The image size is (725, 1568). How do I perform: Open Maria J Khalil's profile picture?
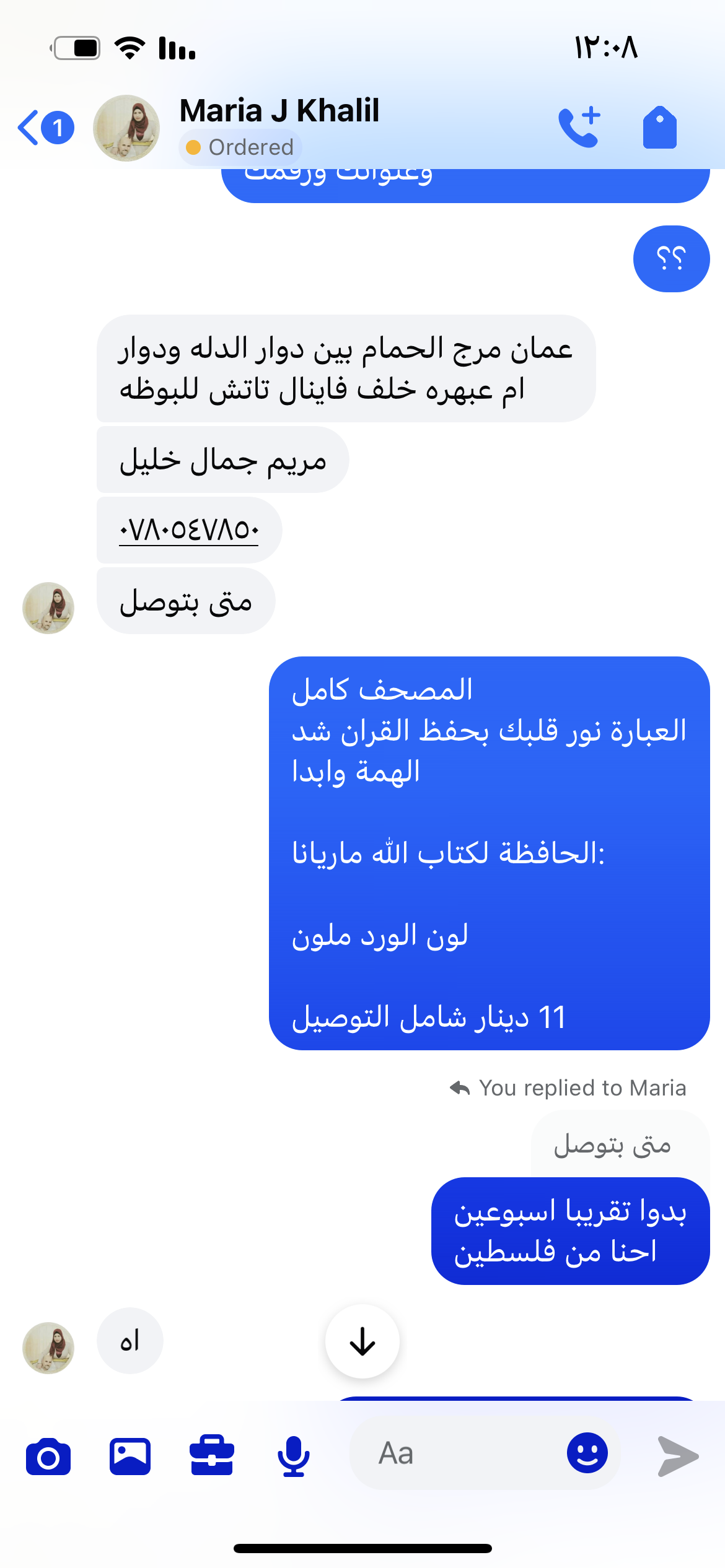[x=126, y=128]
